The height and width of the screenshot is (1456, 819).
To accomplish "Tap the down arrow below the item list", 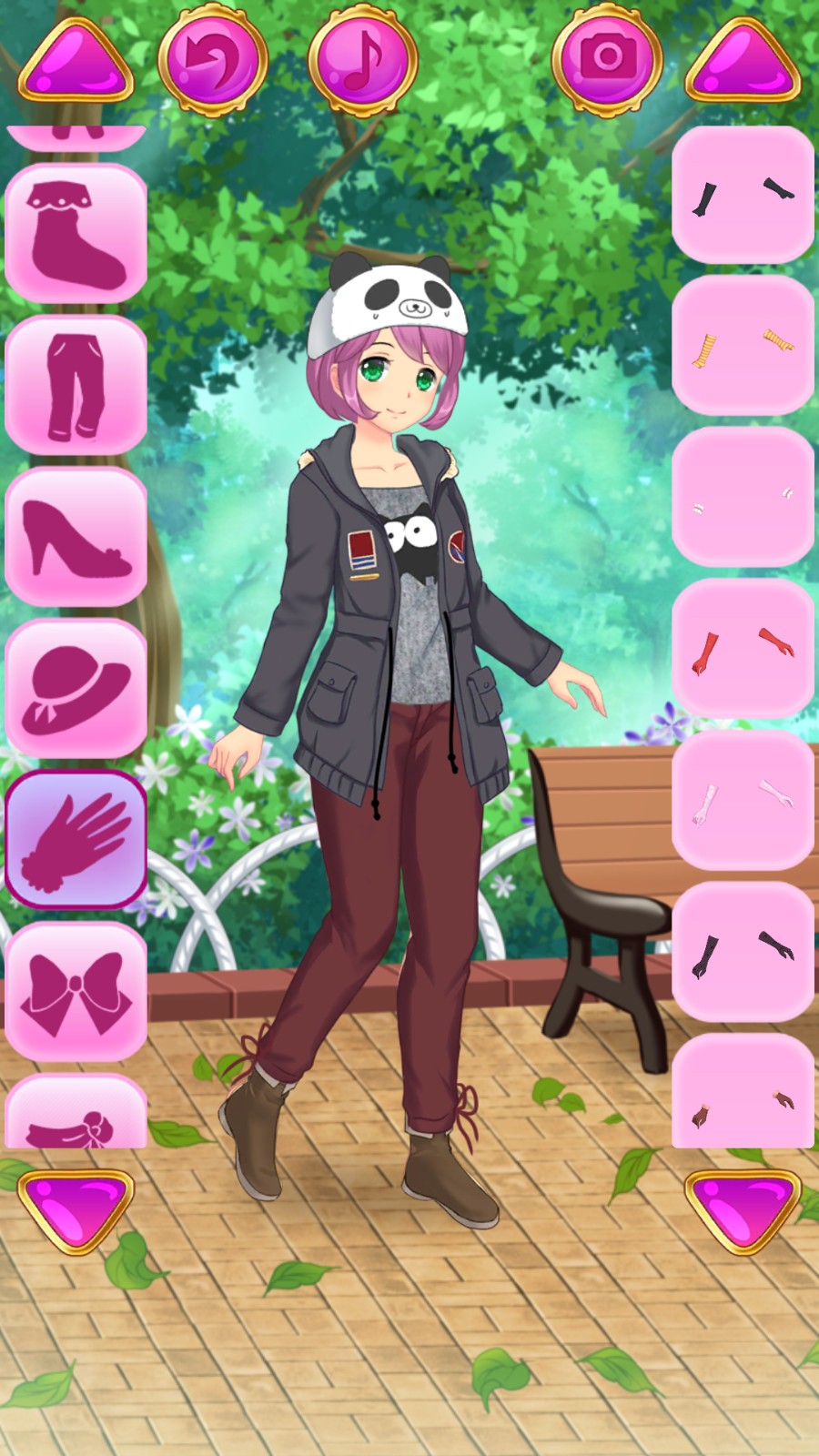I will 743,1210.
